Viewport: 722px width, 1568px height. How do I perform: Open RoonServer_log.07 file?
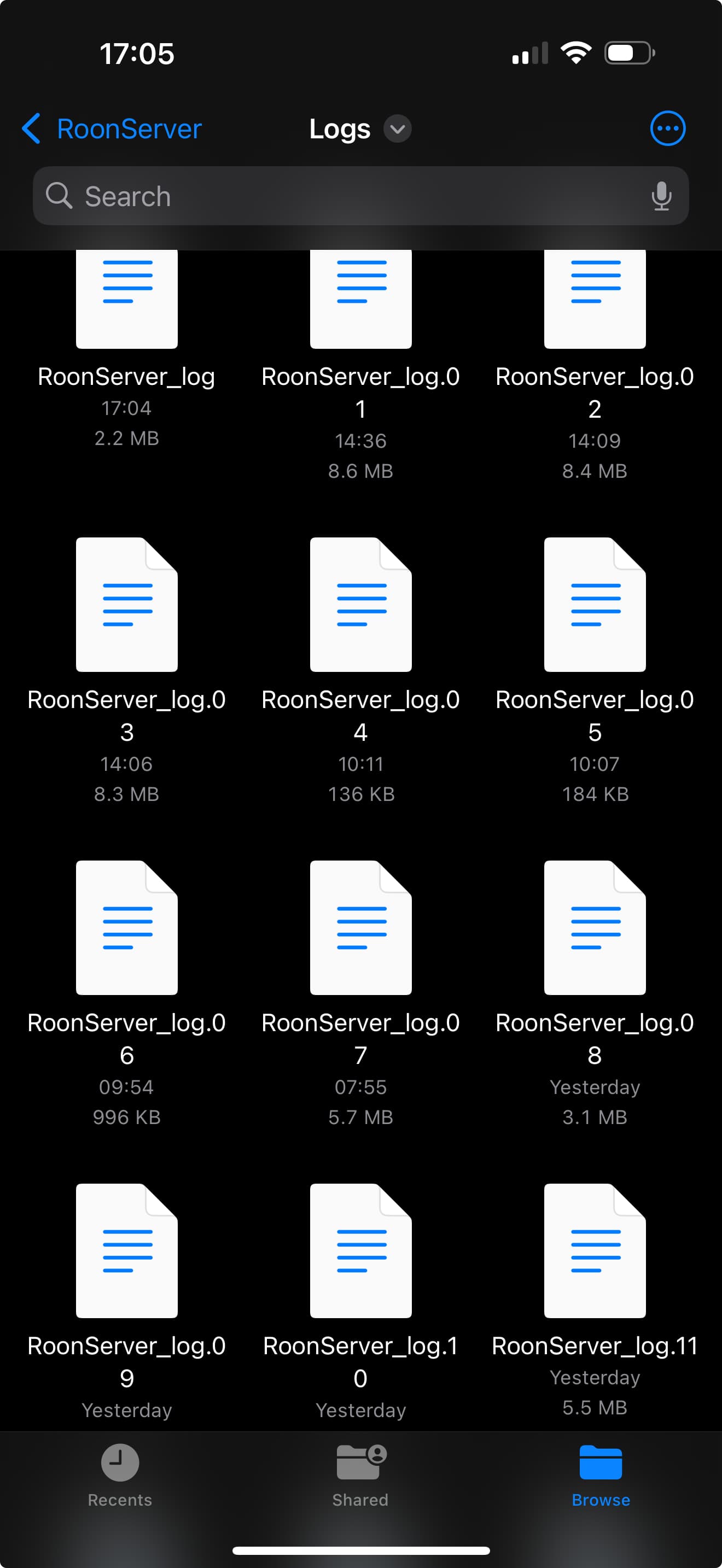(360, 927)
